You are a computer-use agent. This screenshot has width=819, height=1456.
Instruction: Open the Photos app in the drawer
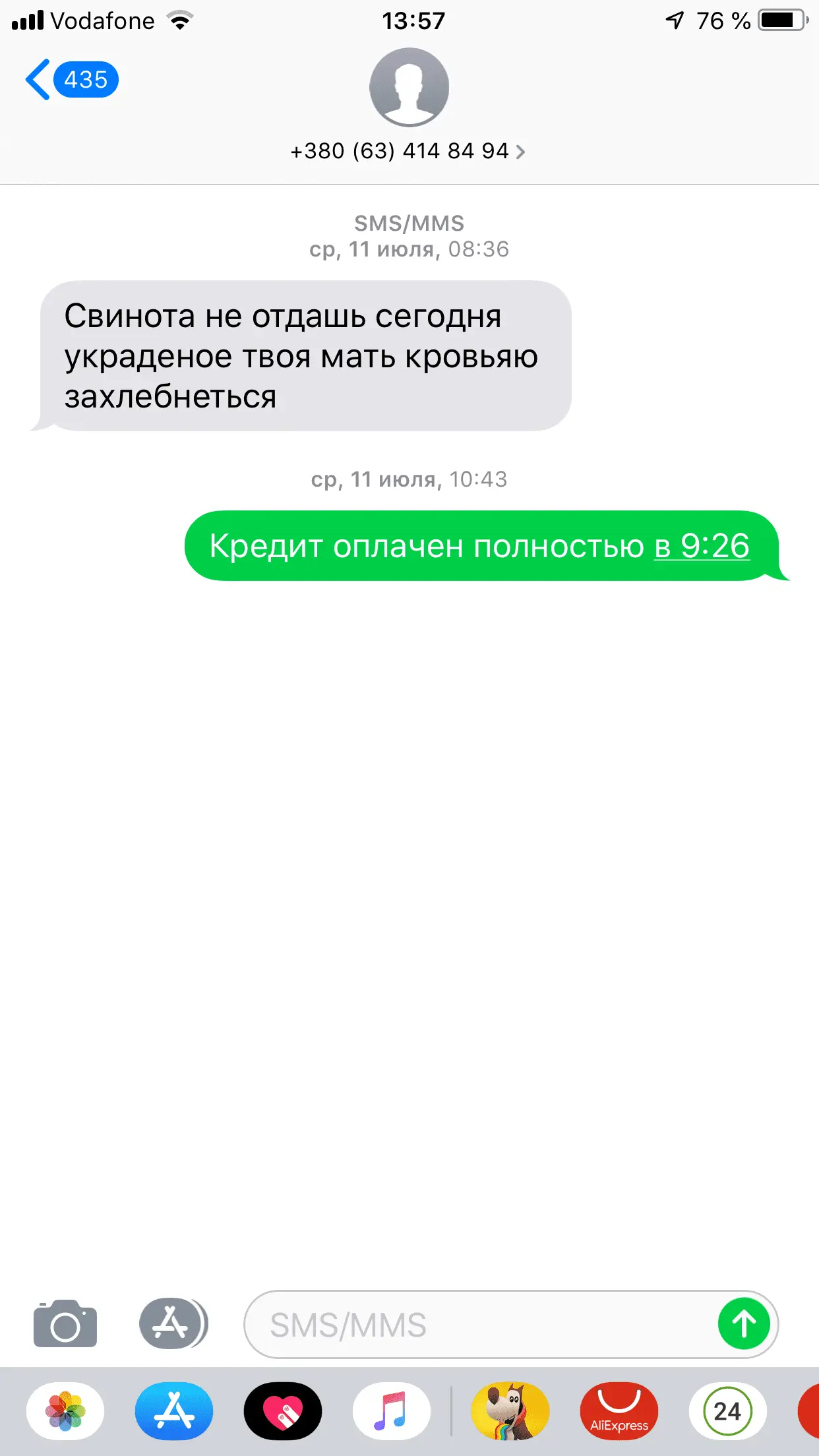(65, 1411)
